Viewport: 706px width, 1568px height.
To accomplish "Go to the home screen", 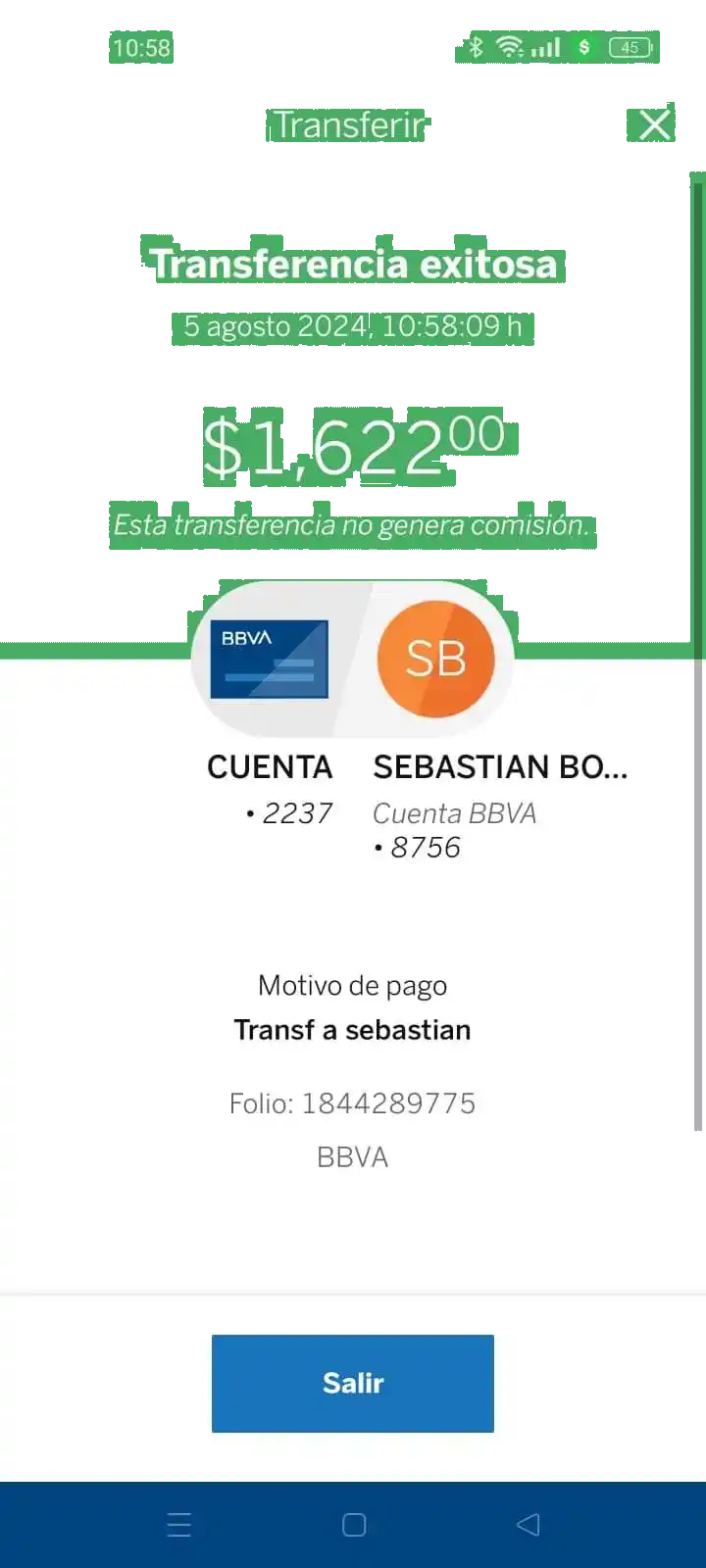I will [x=354, y=1524].
